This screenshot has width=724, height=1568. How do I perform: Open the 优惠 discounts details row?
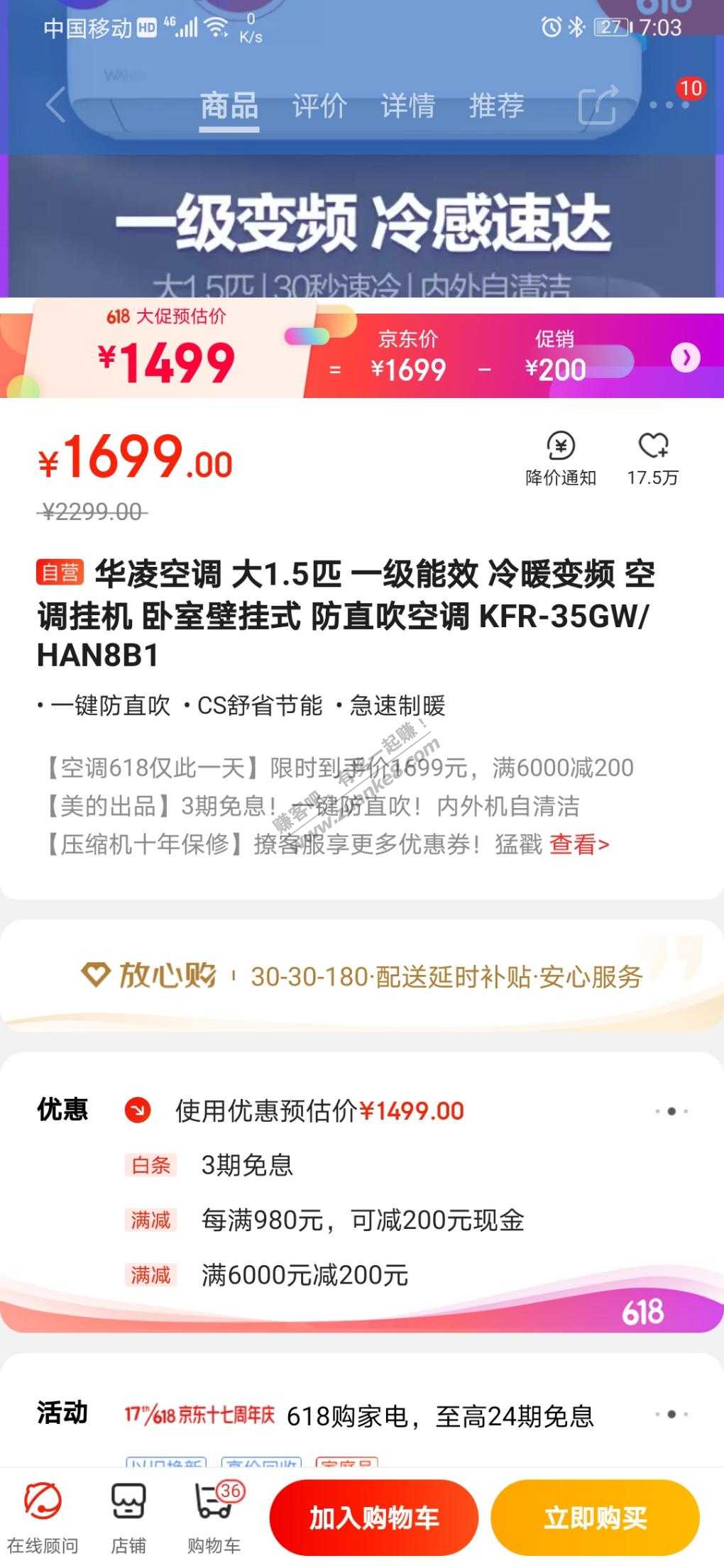[x=671, y=1111]
